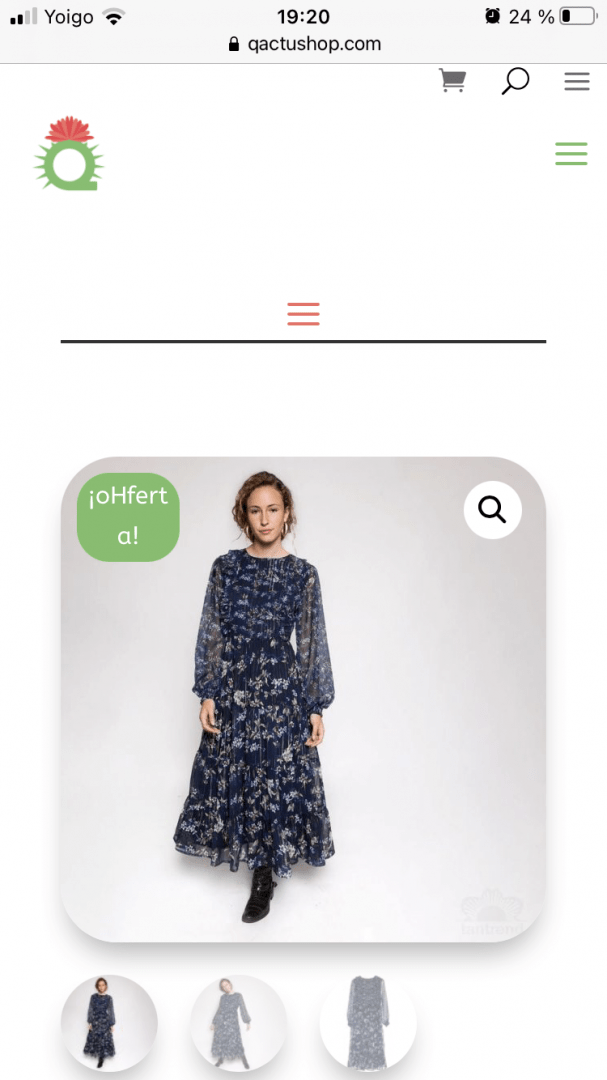Zoom the product image with the magnifier

493,510
